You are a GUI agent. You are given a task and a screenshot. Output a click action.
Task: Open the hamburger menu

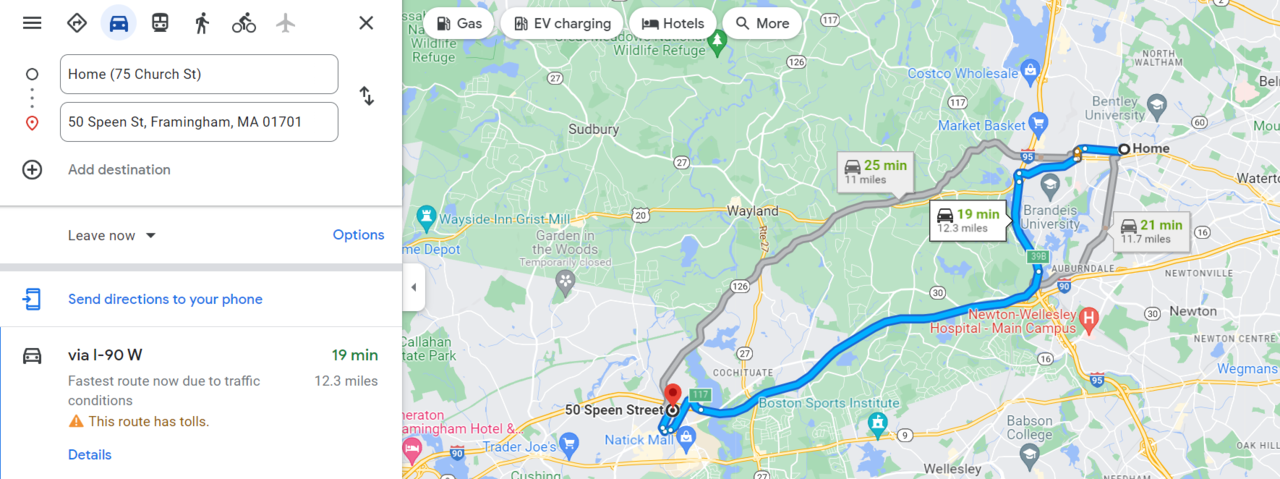(32, 22)
